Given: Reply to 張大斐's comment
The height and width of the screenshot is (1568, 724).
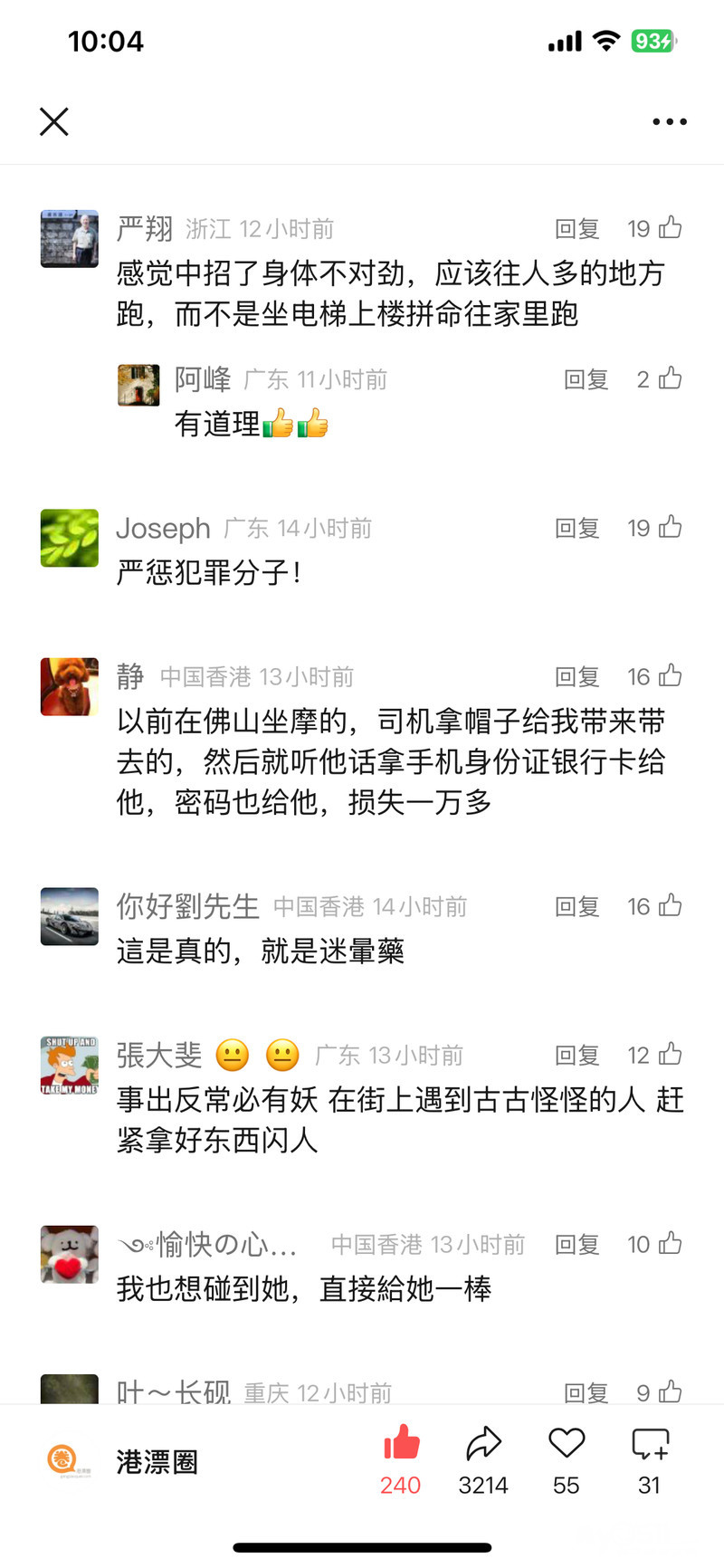Looking at the screenshot, I should pyautogui.click(x=577, y=1055).
